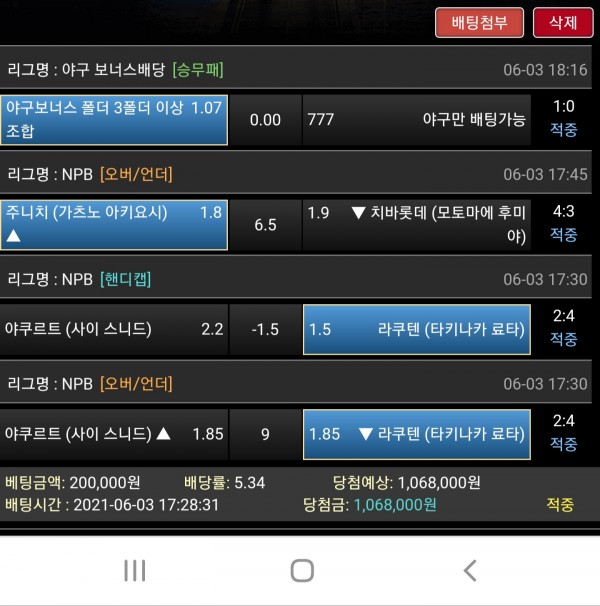Tap the 삭제 delete button
600x606 pixels.
(x=562, y=22)
